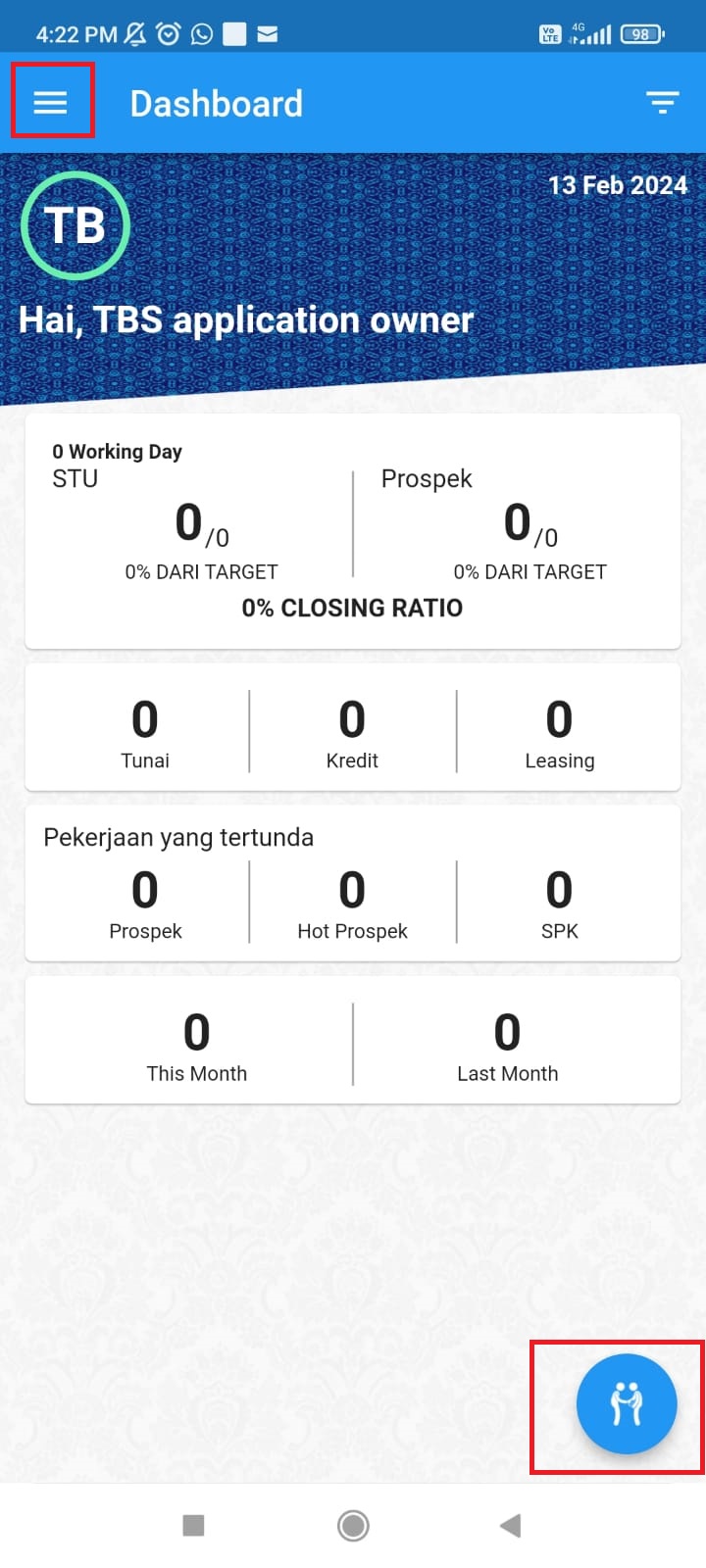Open the TB profile avatar
This screenshot has width=706, height=1568.
click(76, 224)
